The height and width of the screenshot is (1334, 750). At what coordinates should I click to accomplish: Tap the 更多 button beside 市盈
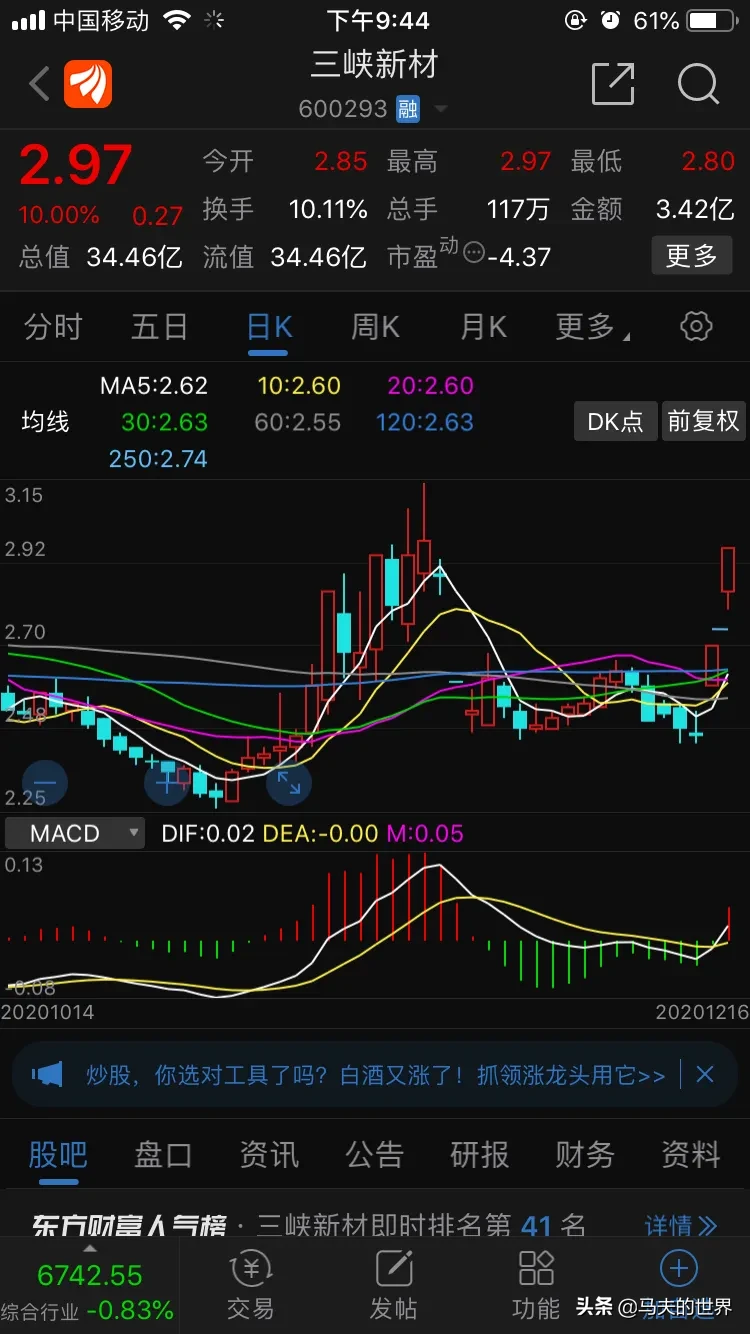691,256
